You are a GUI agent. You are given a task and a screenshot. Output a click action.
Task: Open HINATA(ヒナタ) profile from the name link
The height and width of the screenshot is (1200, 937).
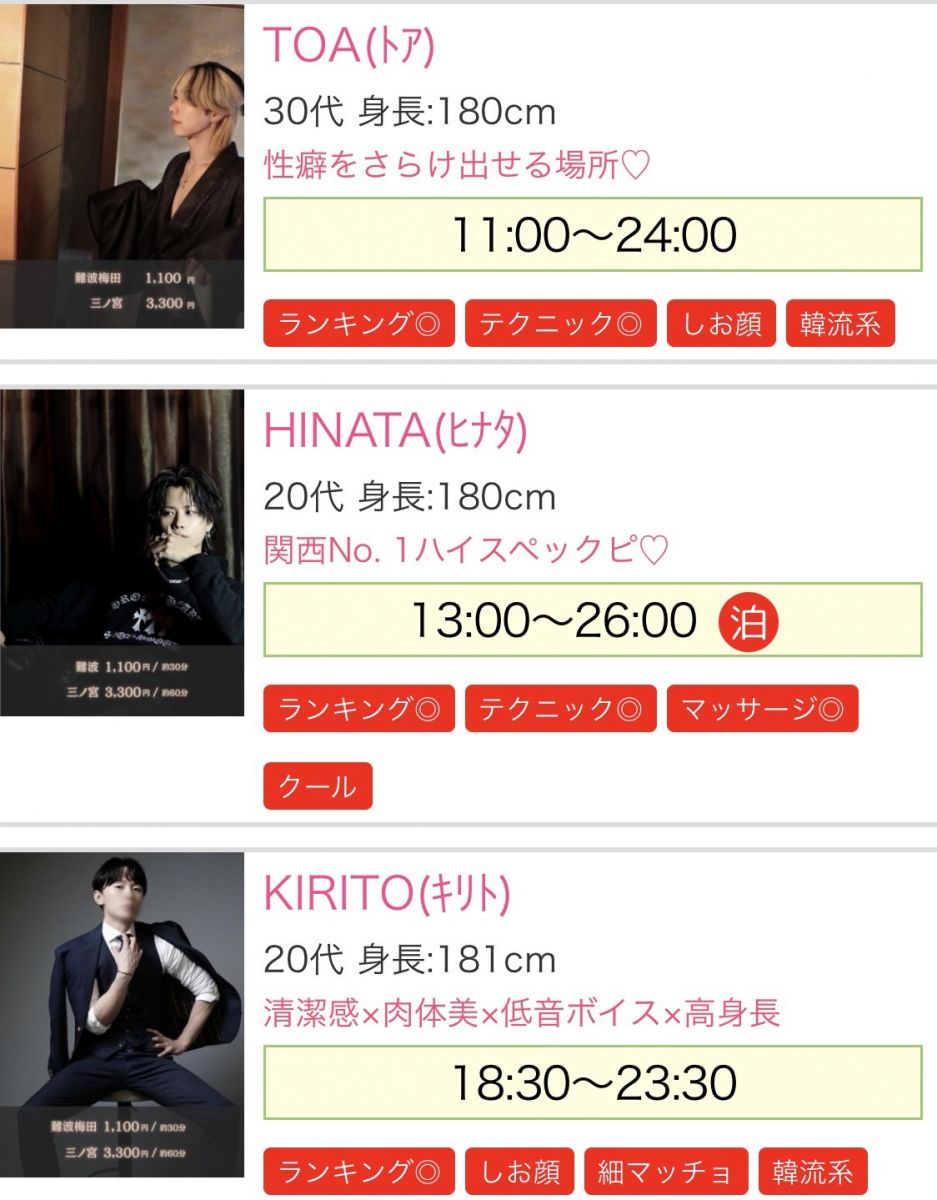point(395,430)
